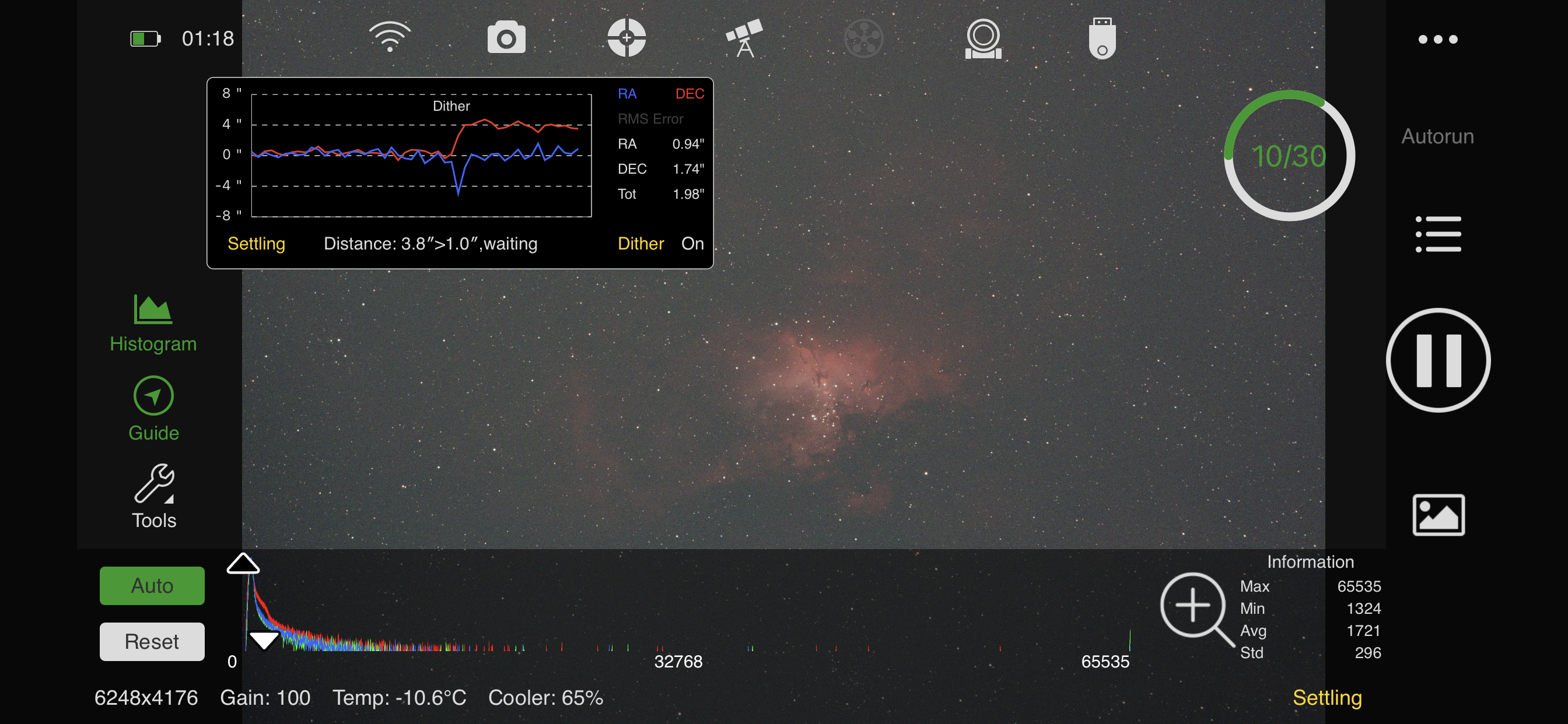This screenshot has height=724, width=1568.
Task: Apply Auto histogram stretch
Action: point(152,585)
